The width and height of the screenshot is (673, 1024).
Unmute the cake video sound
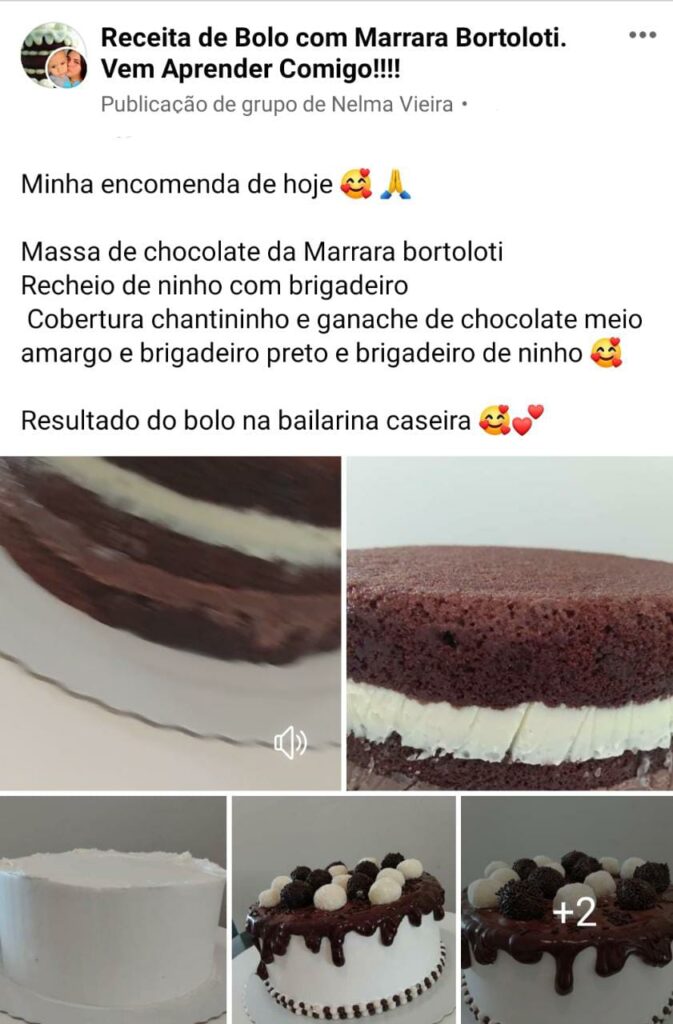(x=290, y=742)
